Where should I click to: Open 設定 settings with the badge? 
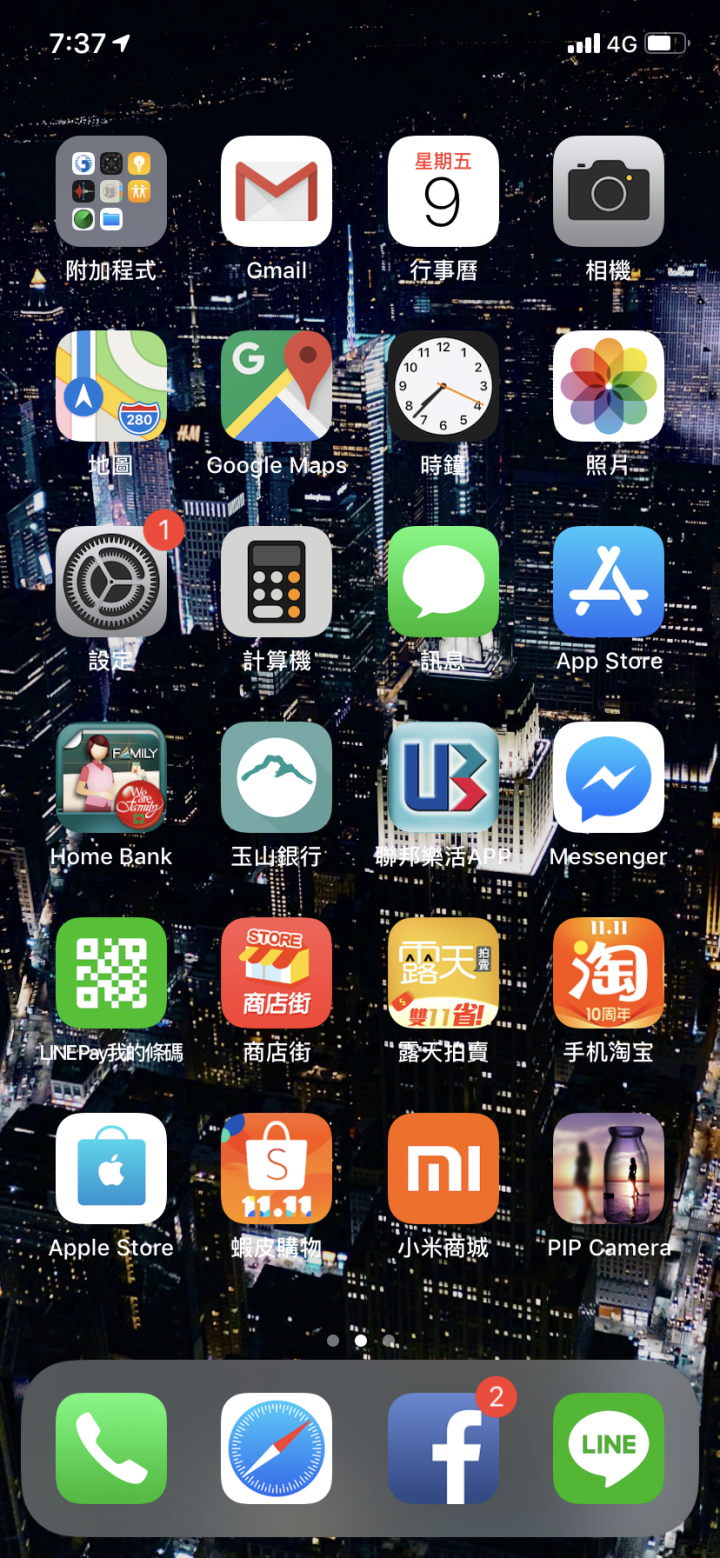click(111, 582)
